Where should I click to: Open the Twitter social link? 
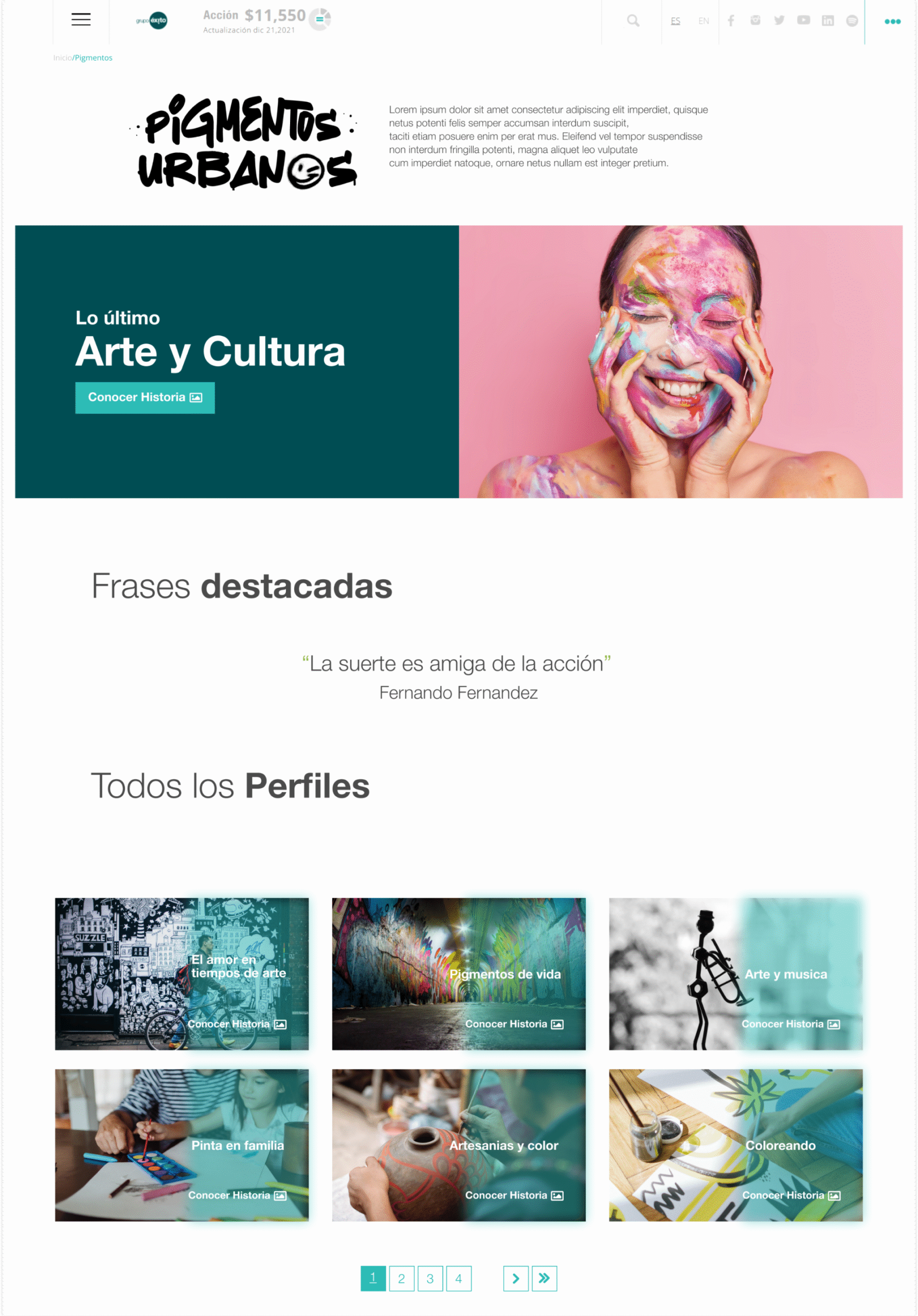click(779, 21)
